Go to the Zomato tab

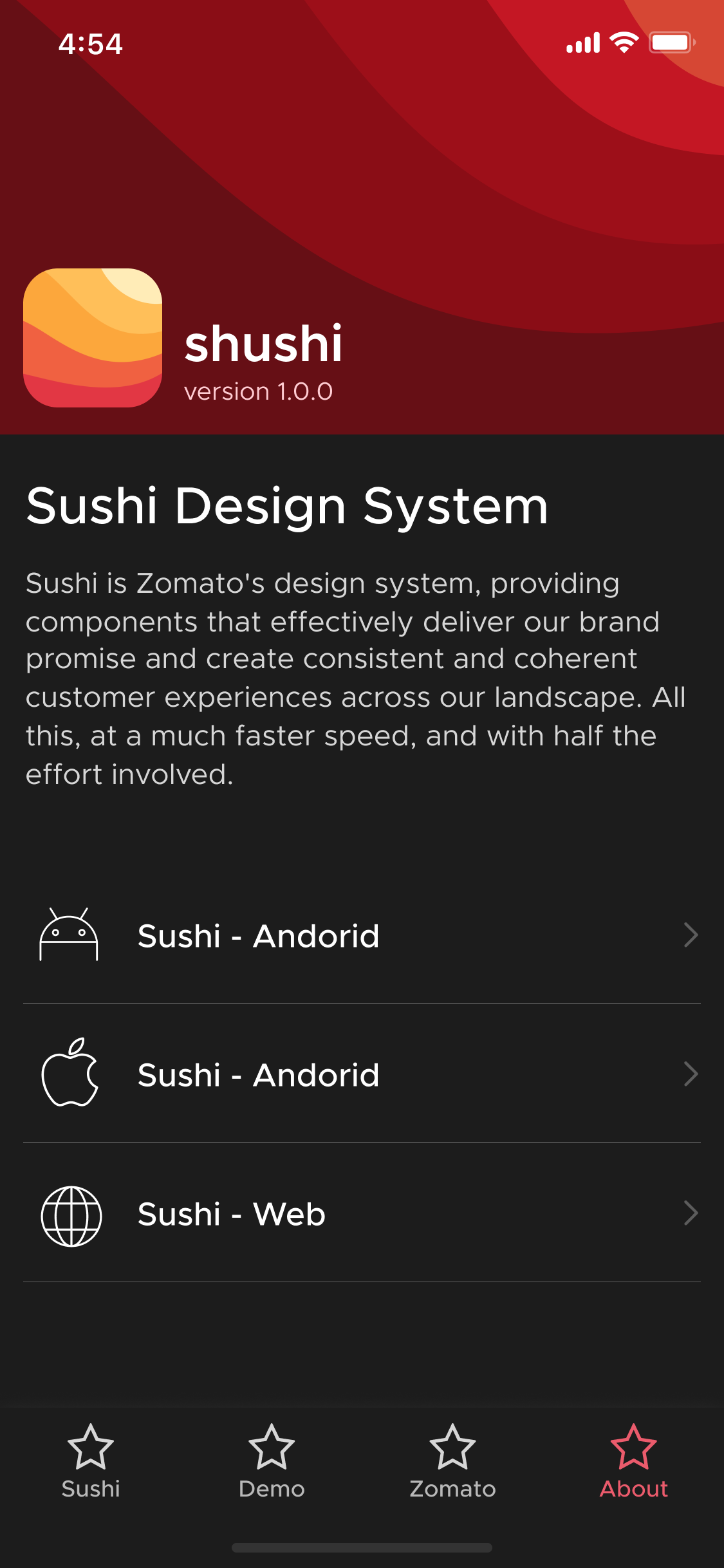(x=452, y=1461)
